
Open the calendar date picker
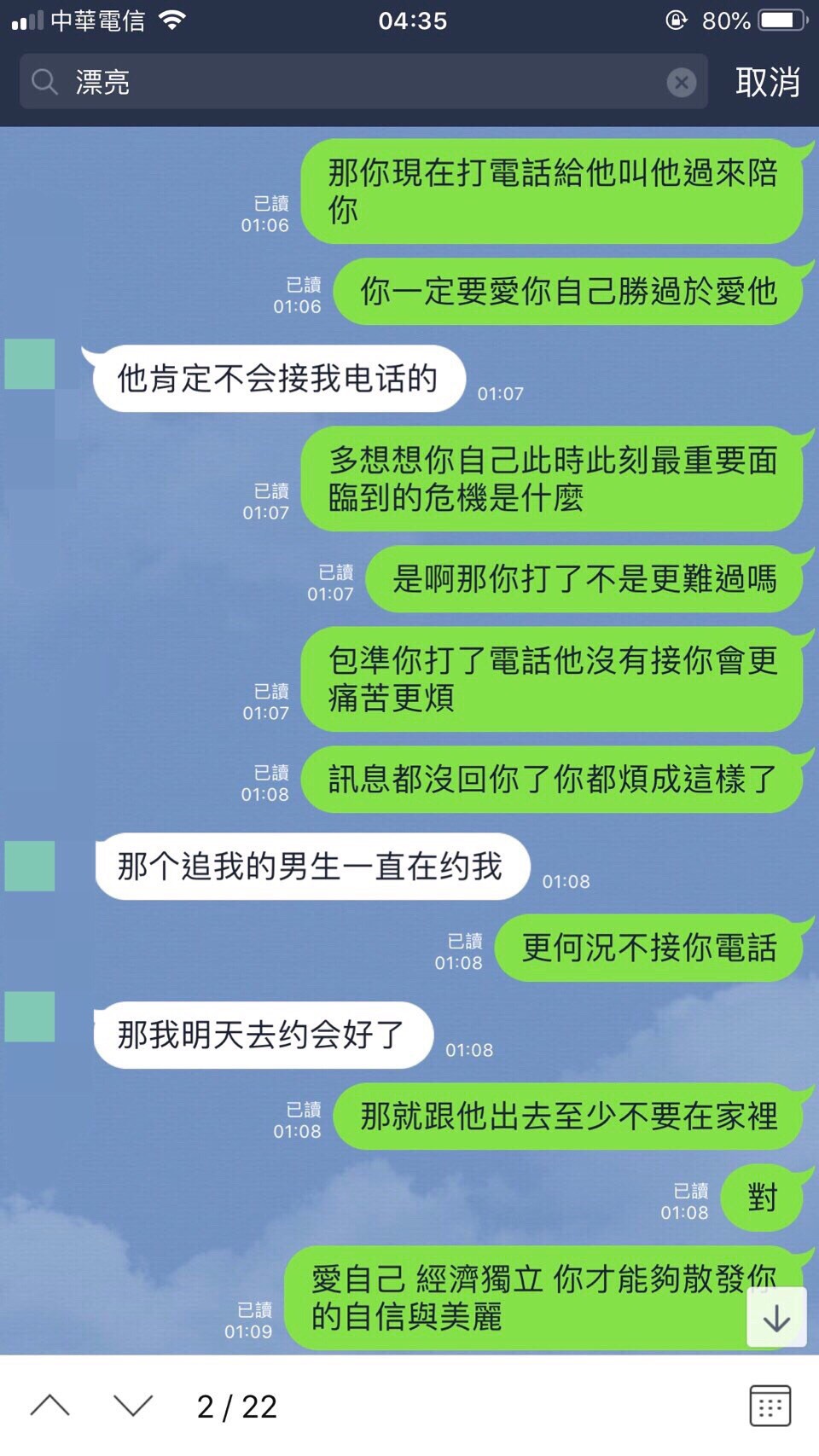[770, 1406]
